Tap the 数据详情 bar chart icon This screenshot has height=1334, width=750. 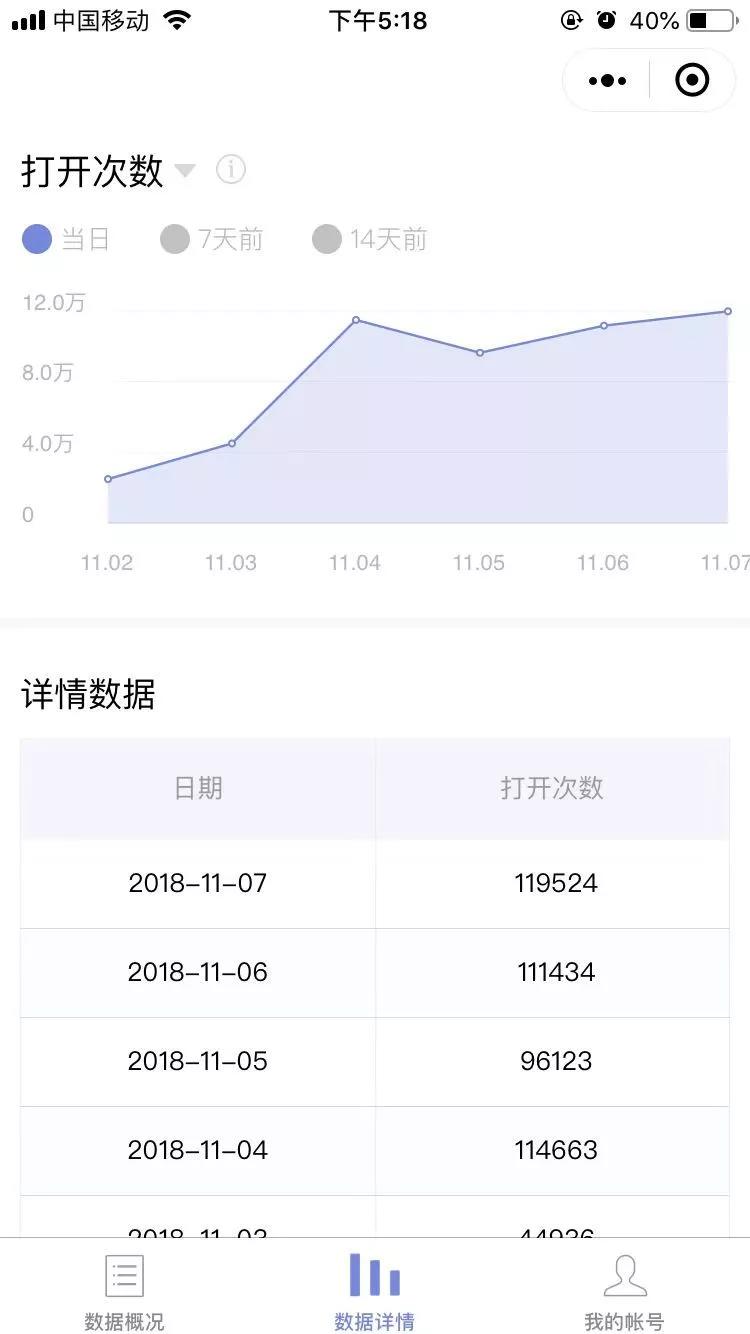click(374, 1275)
